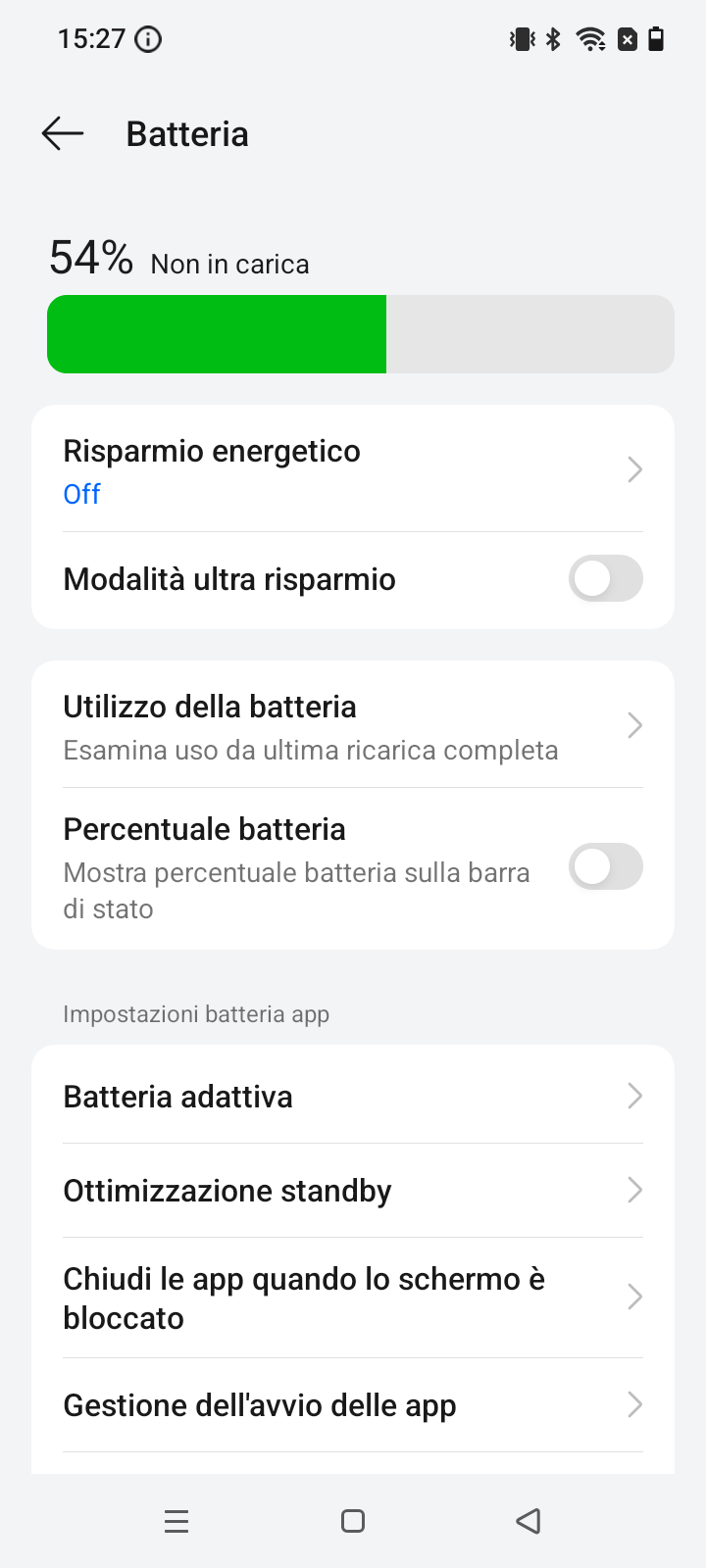This screenshot has width=706, height=1568.
Task: Open Utilizzo della batteria details
Action: pyautogui.click(x=353, y=726)
